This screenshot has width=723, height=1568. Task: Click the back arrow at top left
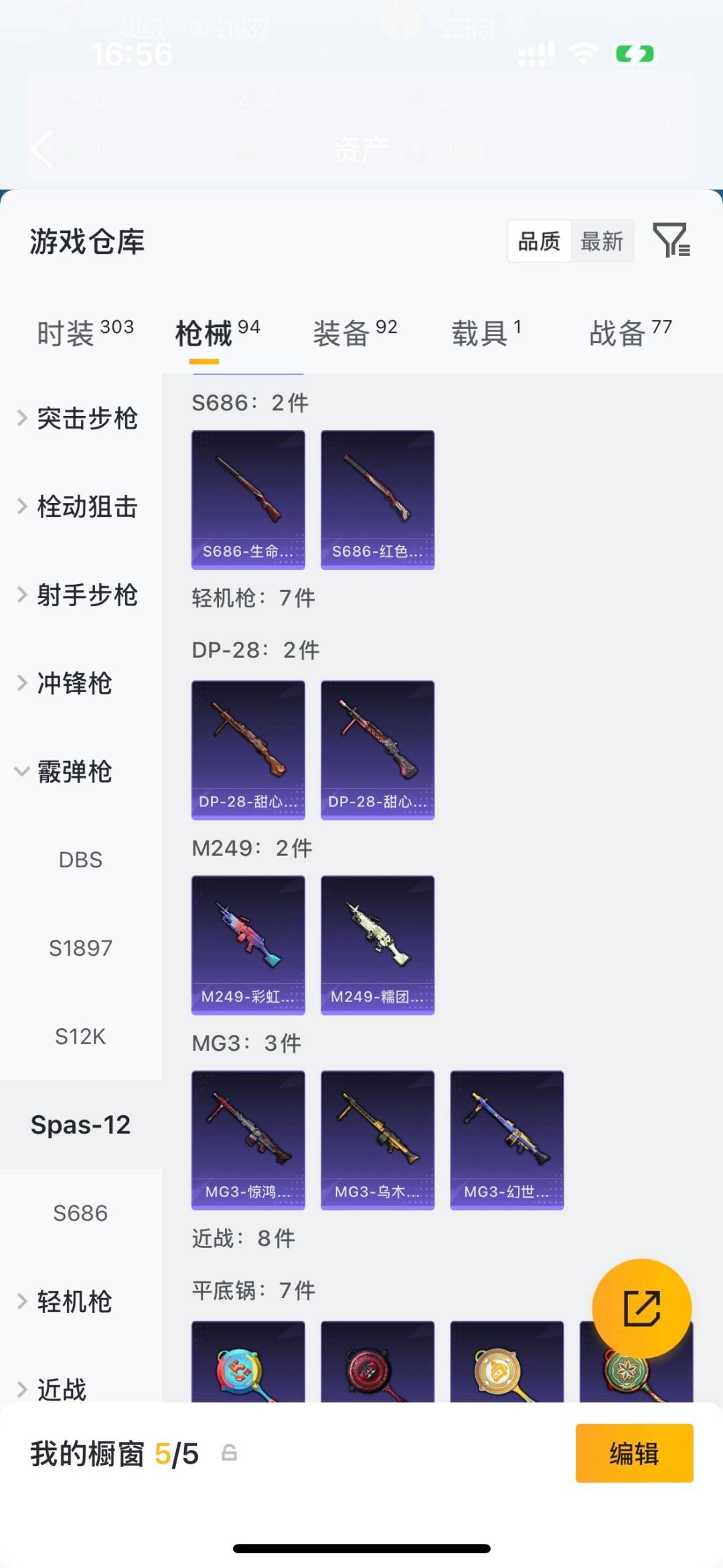40,149
